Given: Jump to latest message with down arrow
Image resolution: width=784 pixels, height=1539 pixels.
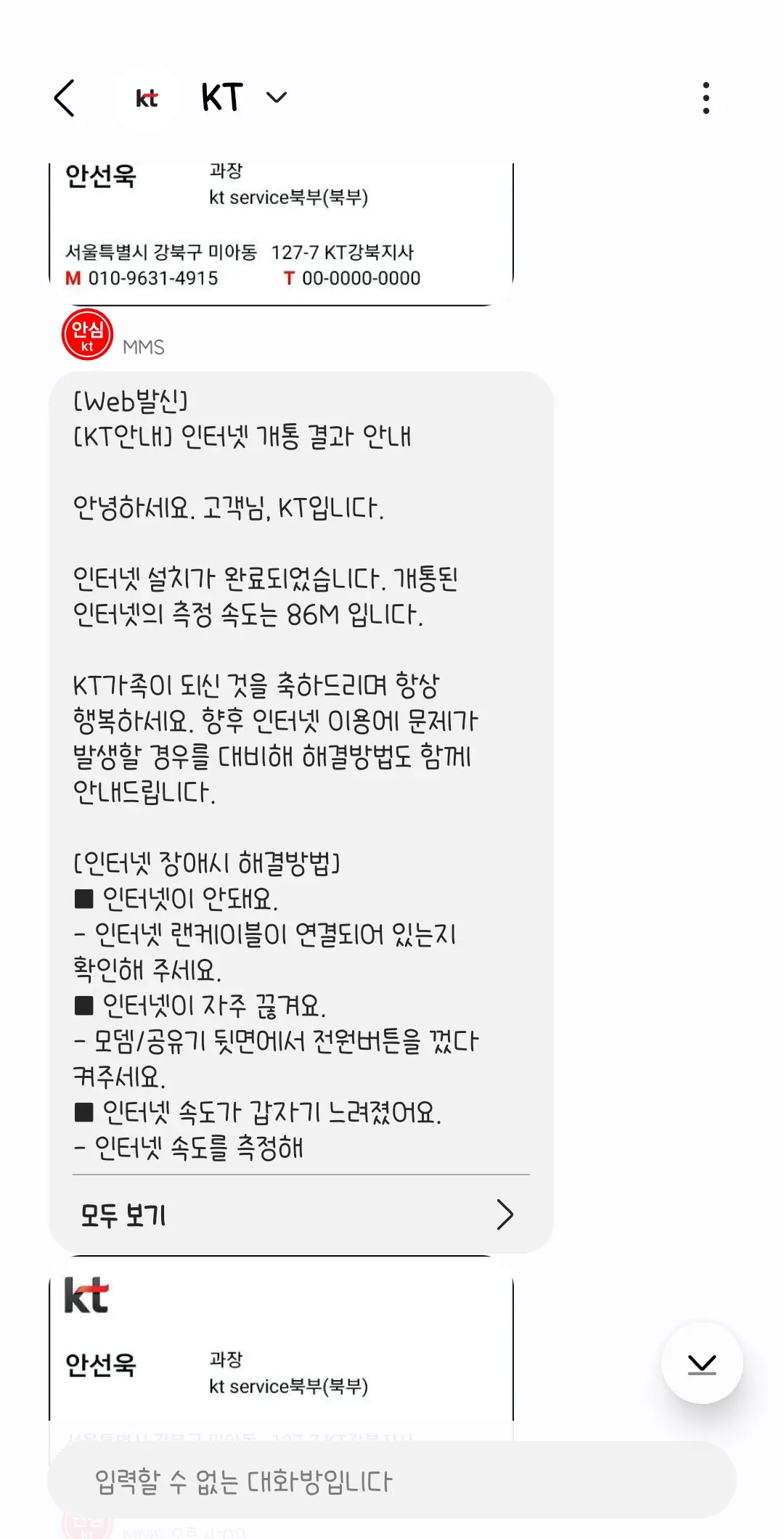Looking at the screenshot, I should (x=701, y=1364).
